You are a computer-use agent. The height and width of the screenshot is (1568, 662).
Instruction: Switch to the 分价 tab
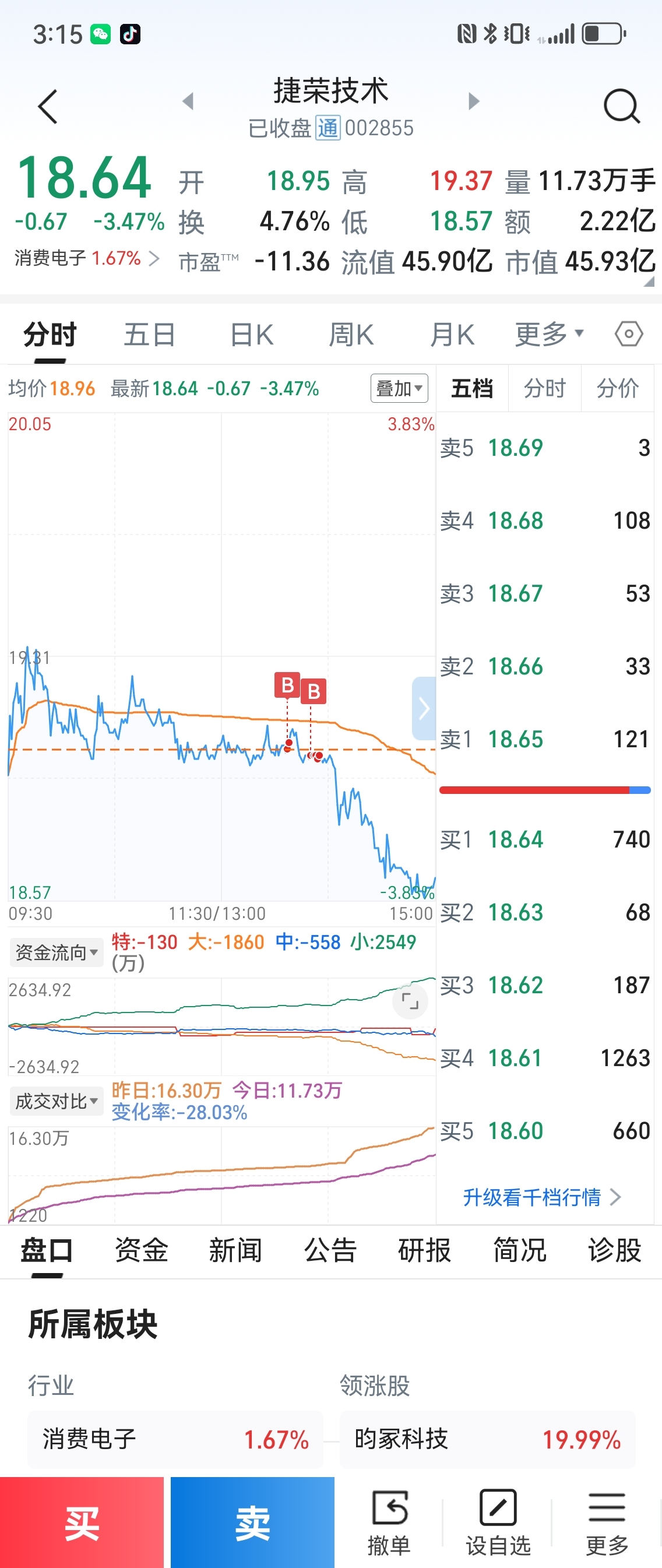click(x=617, y=388)
